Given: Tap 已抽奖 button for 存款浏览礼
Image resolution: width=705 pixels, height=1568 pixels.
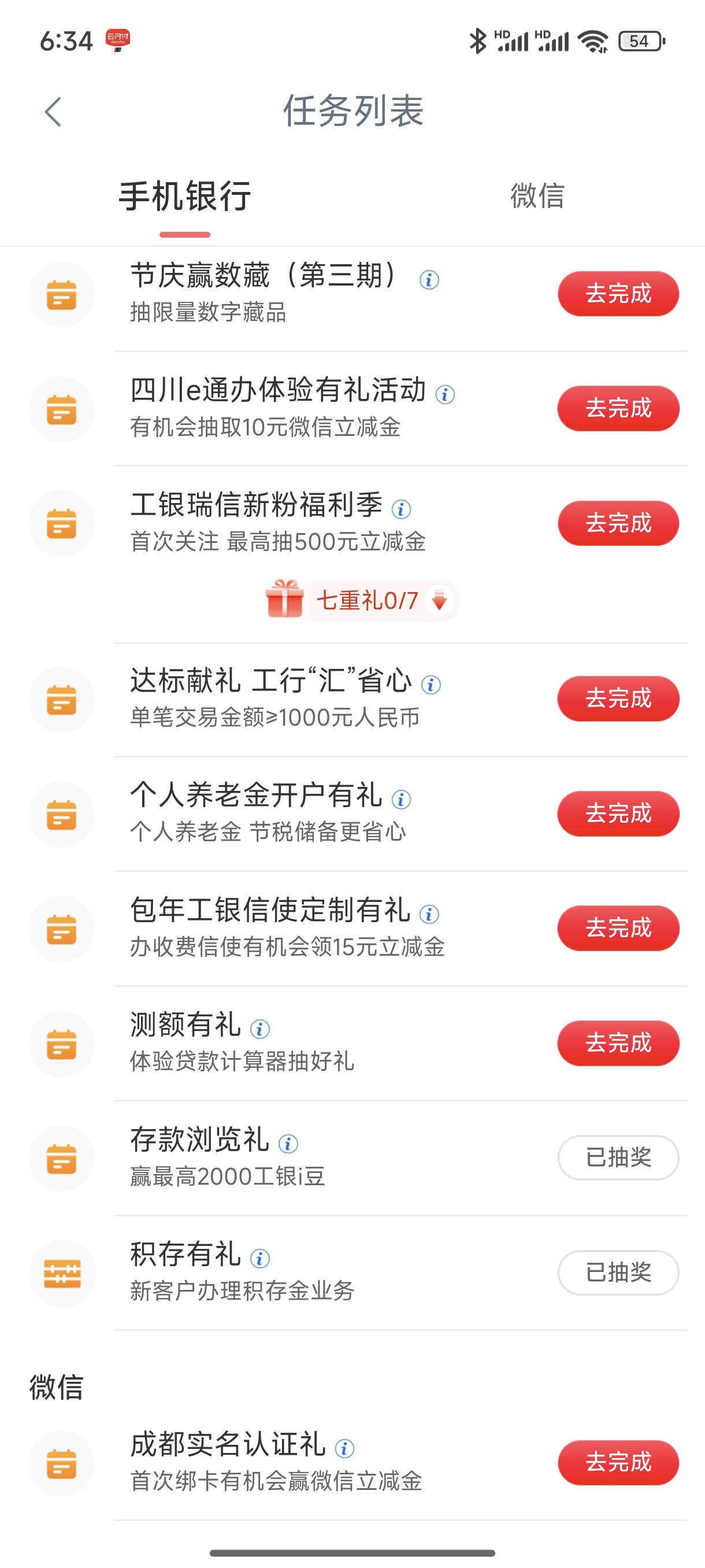Looking at the screenshot, I should click(618, 1157).
